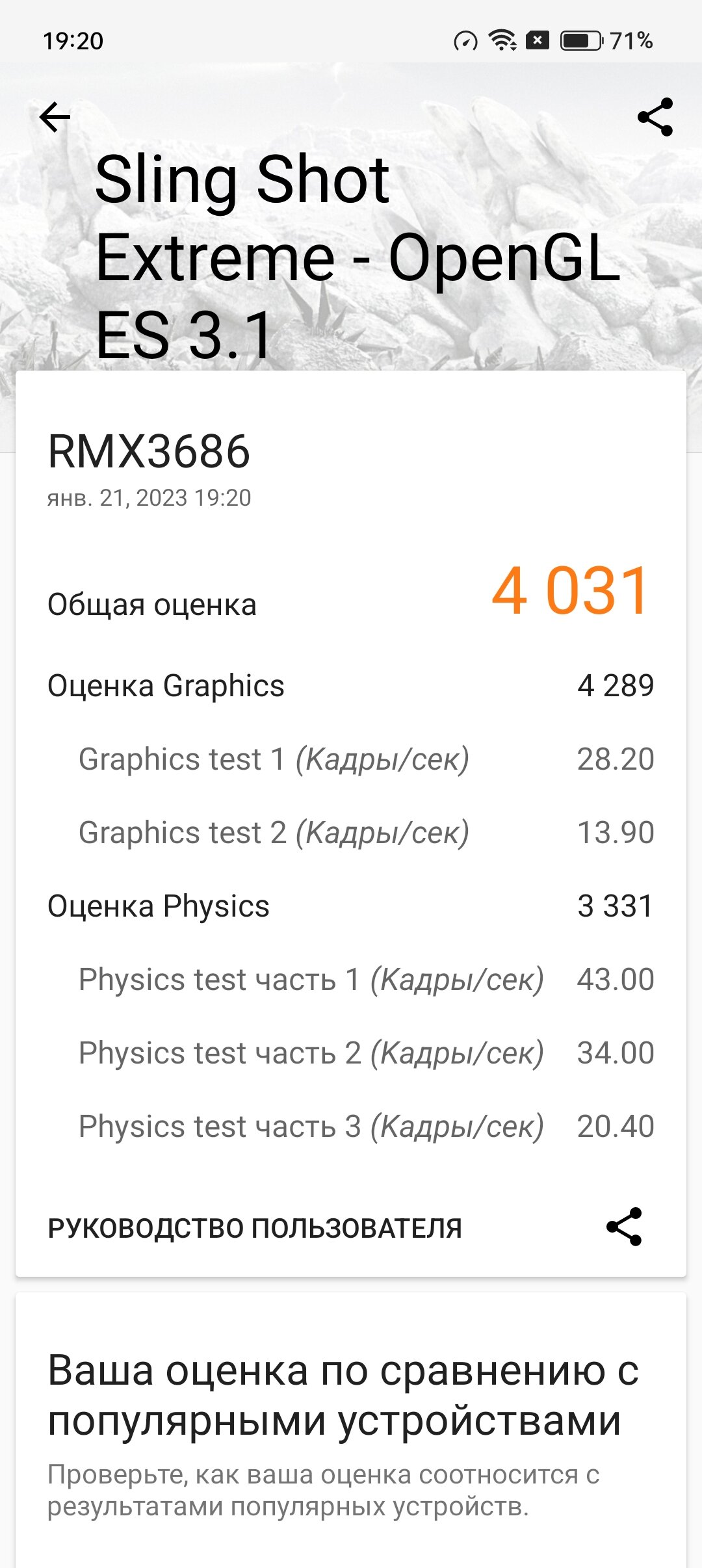This screenshot has width=702, height=1568.
Task: Open РУКОВОДСТВО ПОЛЬЗОВАТЕЛЯ guide
Action: point(255,1228)
